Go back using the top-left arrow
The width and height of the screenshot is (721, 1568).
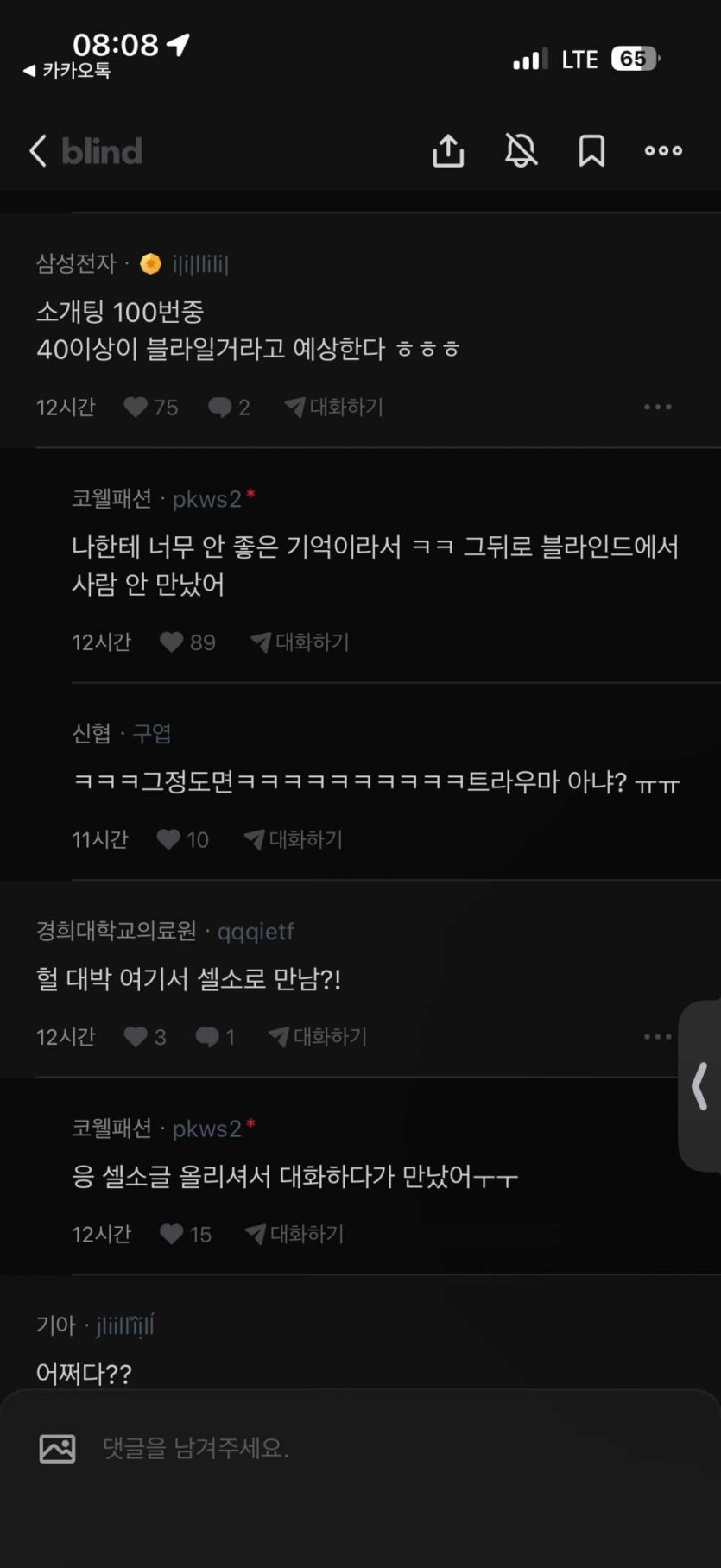pyautogui.click(x=38, y=151)
